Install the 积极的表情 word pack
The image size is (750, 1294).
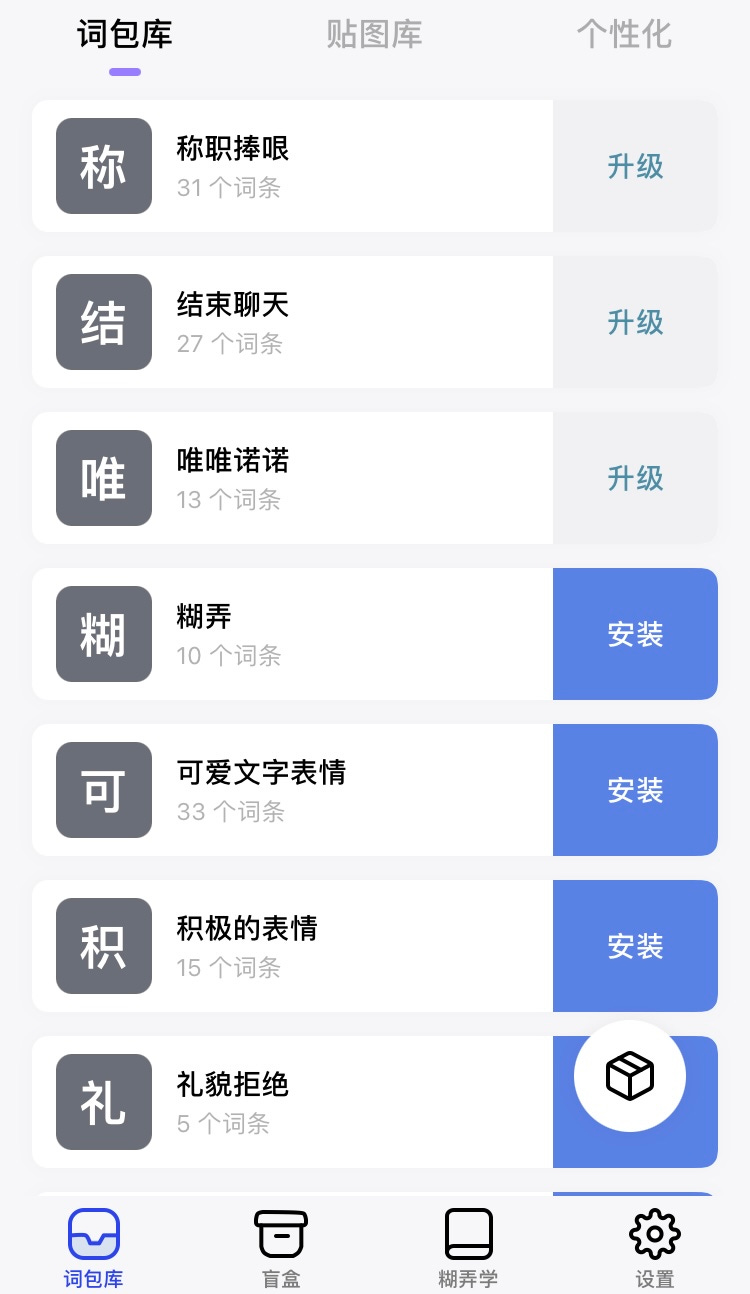(x=635, y=946)
